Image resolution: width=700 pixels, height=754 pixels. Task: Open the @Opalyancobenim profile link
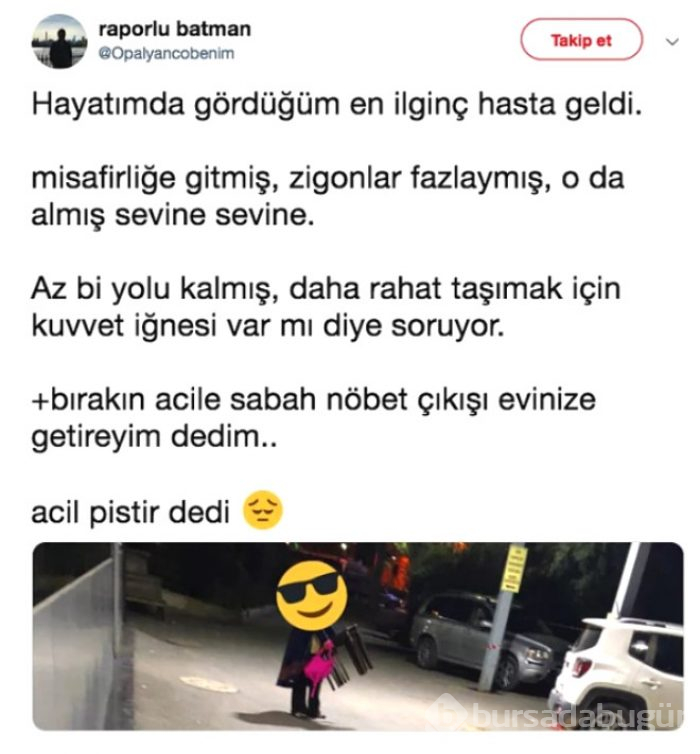(x=166, y=54)
